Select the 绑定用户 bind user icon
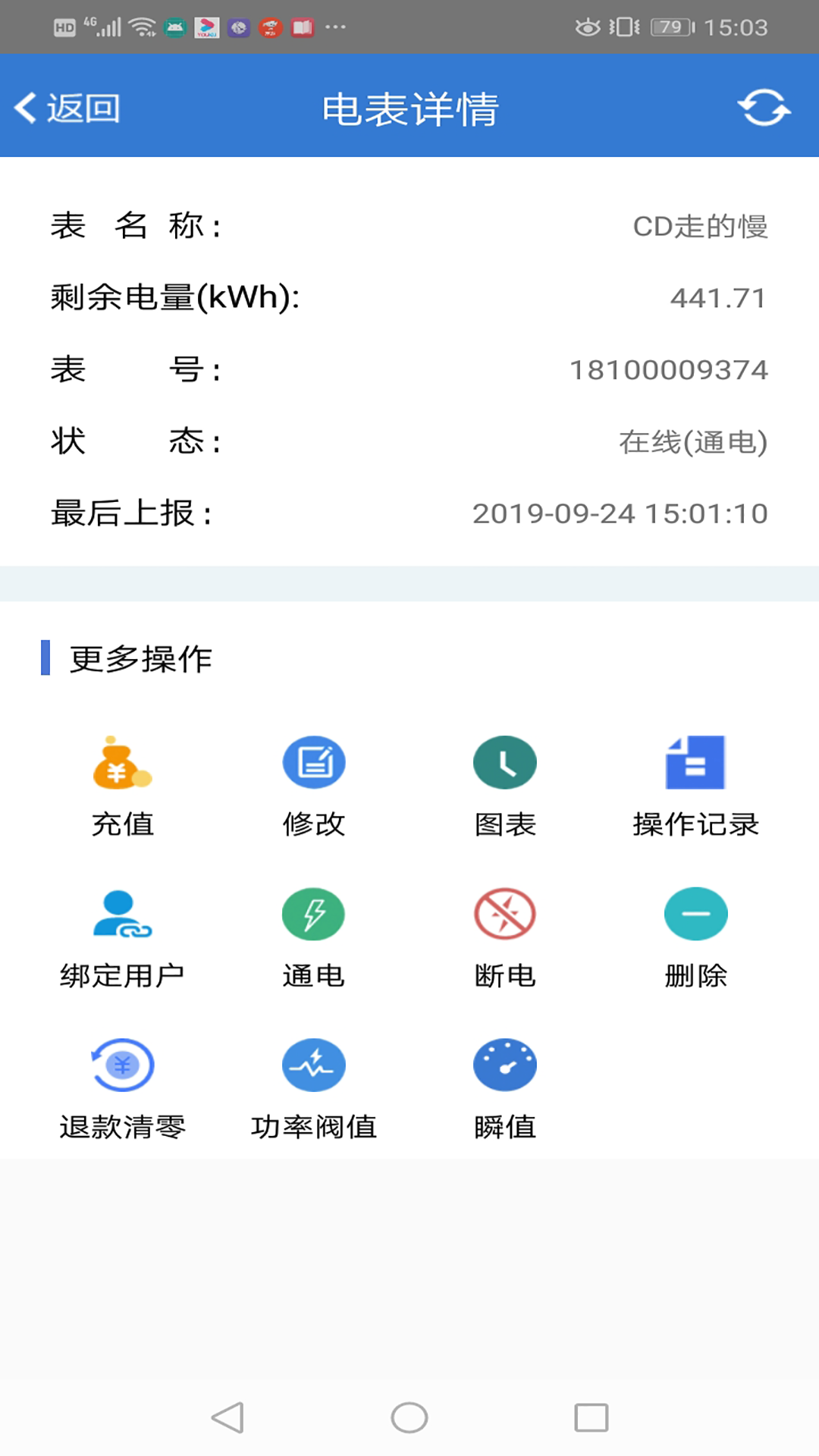819x1456 pixels. coord(124,914)
